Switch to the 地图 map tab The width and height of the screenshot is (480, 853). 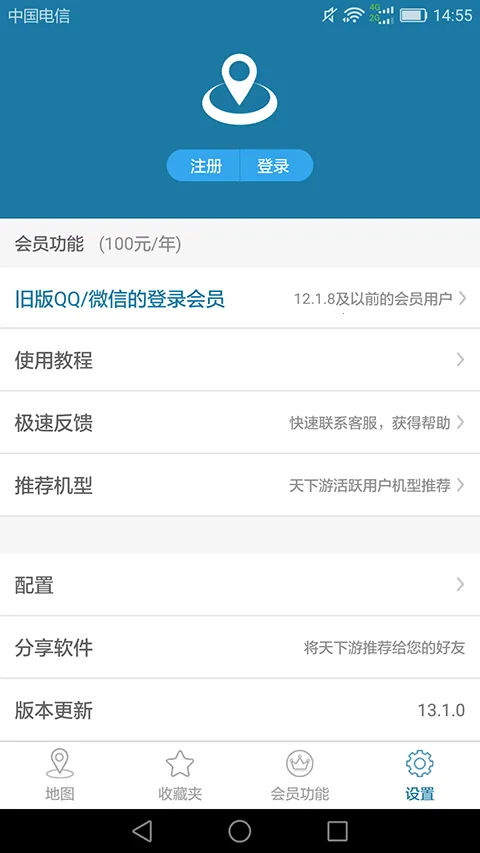click(60, 775)
